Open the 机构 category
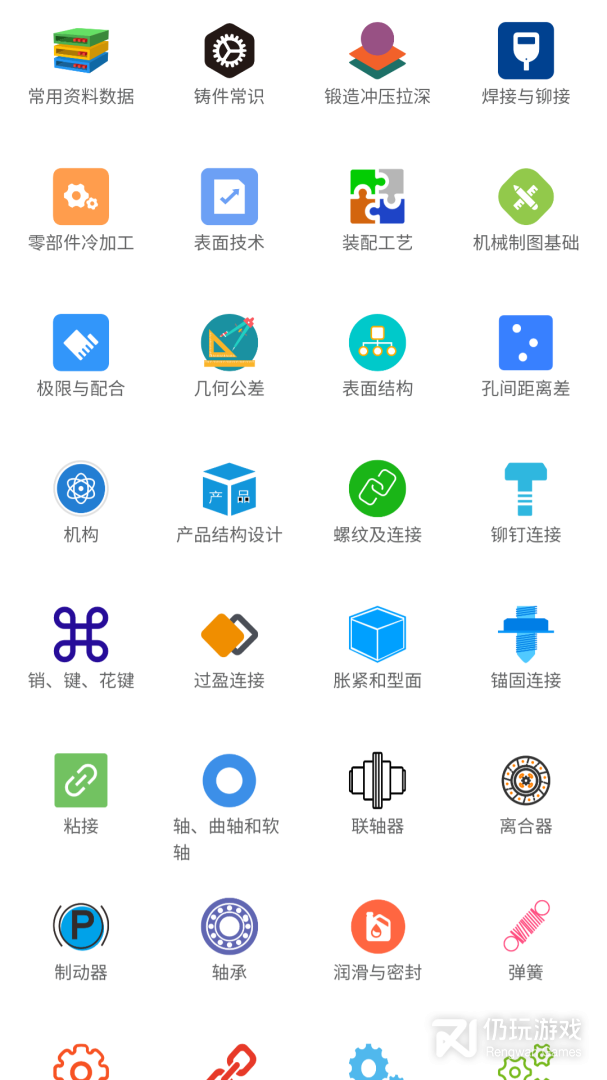The height and width of the screenshot is (1080, 607). [81, 489]
